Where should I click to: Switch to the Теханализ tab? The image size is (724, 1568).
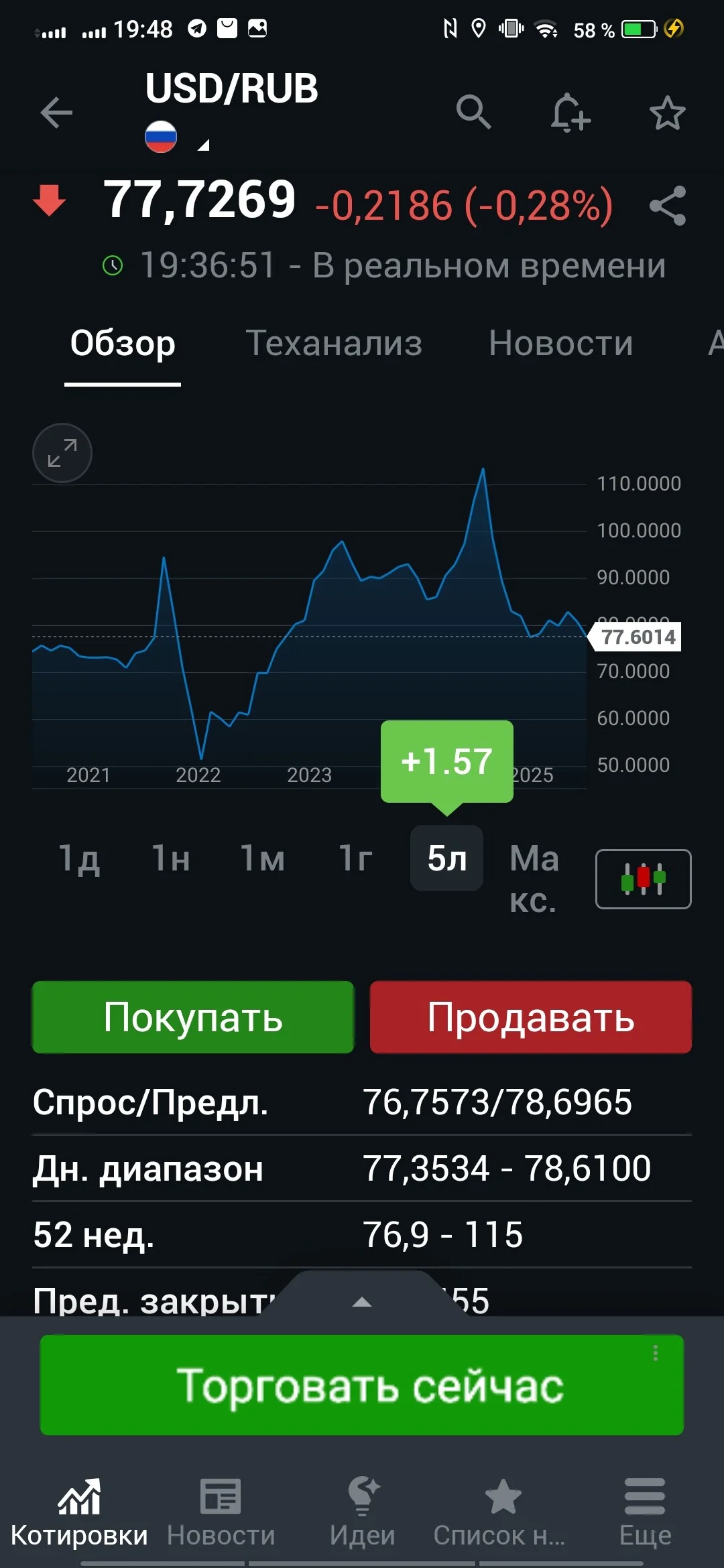pos(334,343)
